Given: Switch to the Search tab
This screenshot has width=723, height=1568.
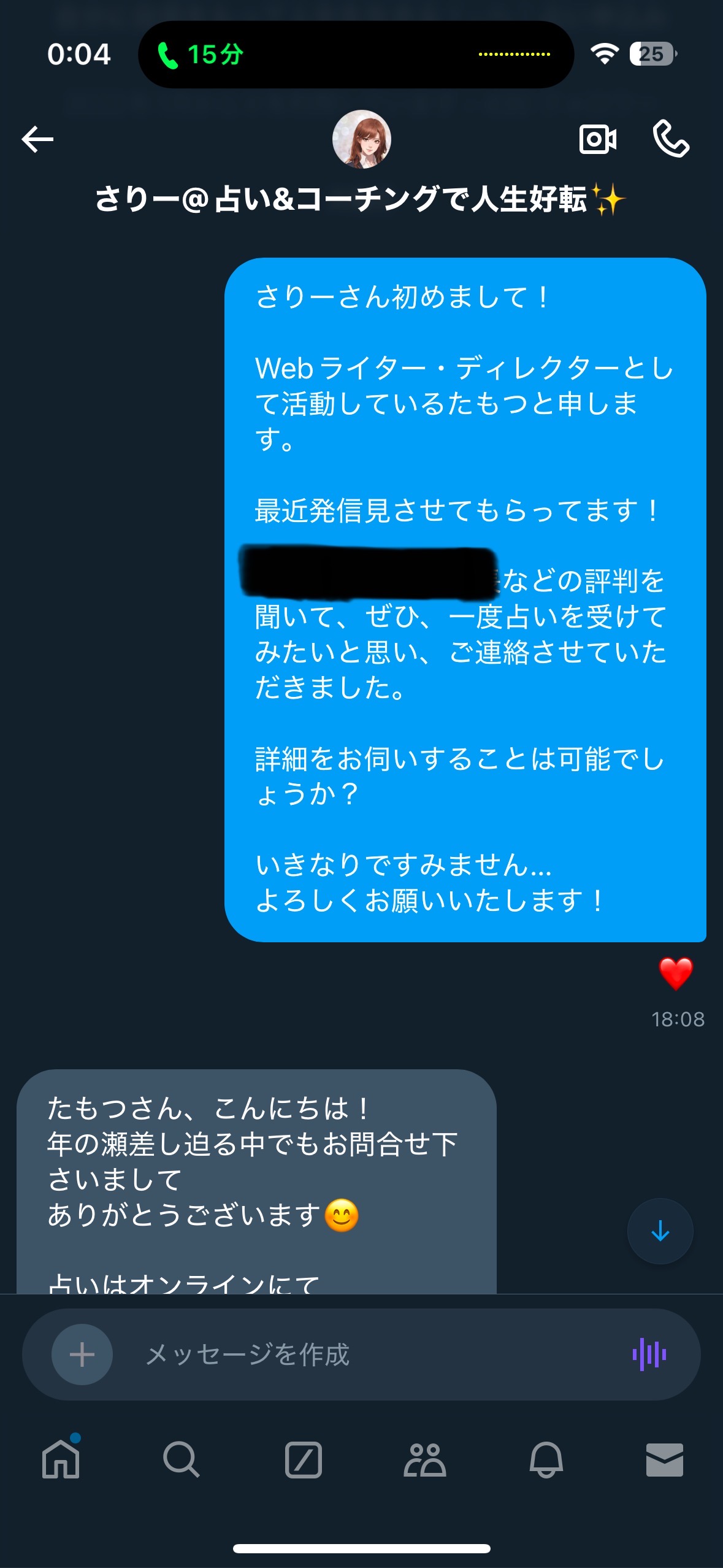Looking at the screenshot, I should pyautogui.click(x=182, y=1459).
